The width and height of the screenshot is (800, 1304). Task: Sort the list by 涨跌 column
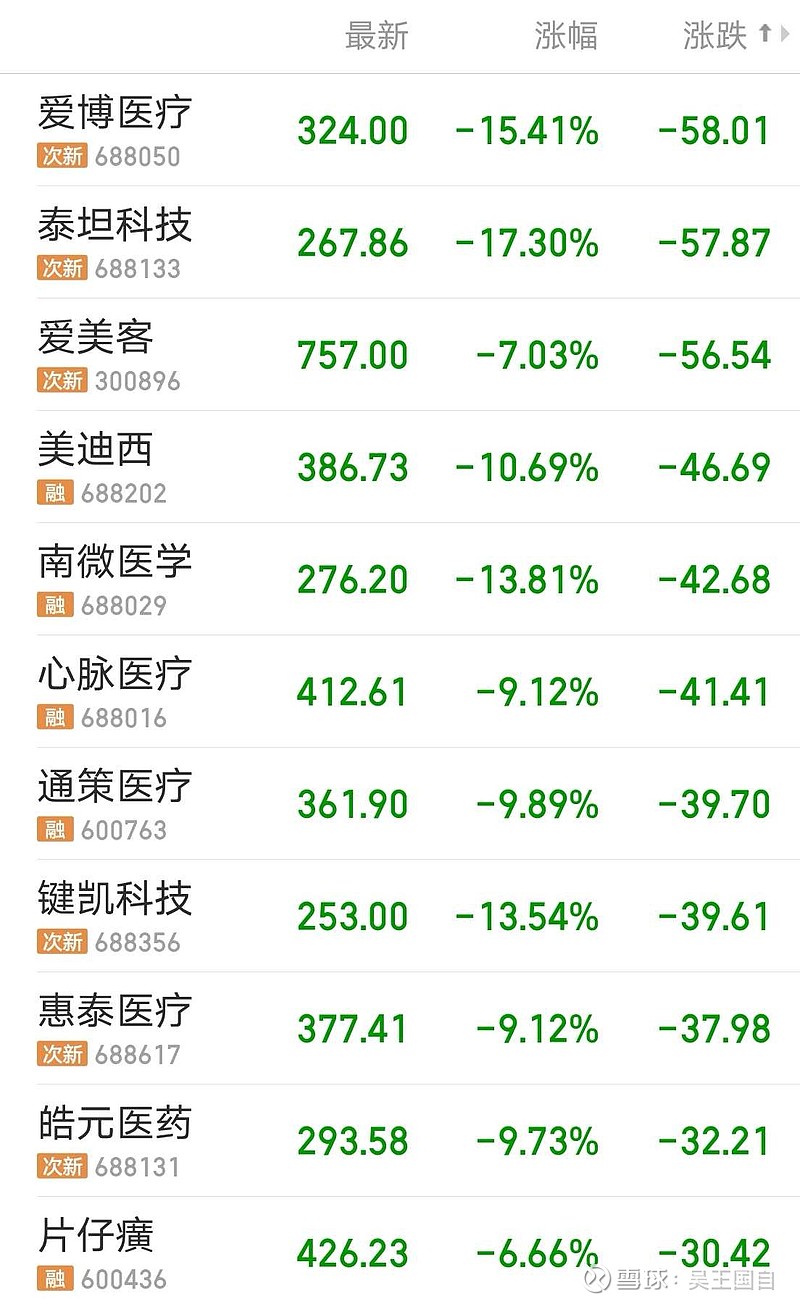pos(727,36)
